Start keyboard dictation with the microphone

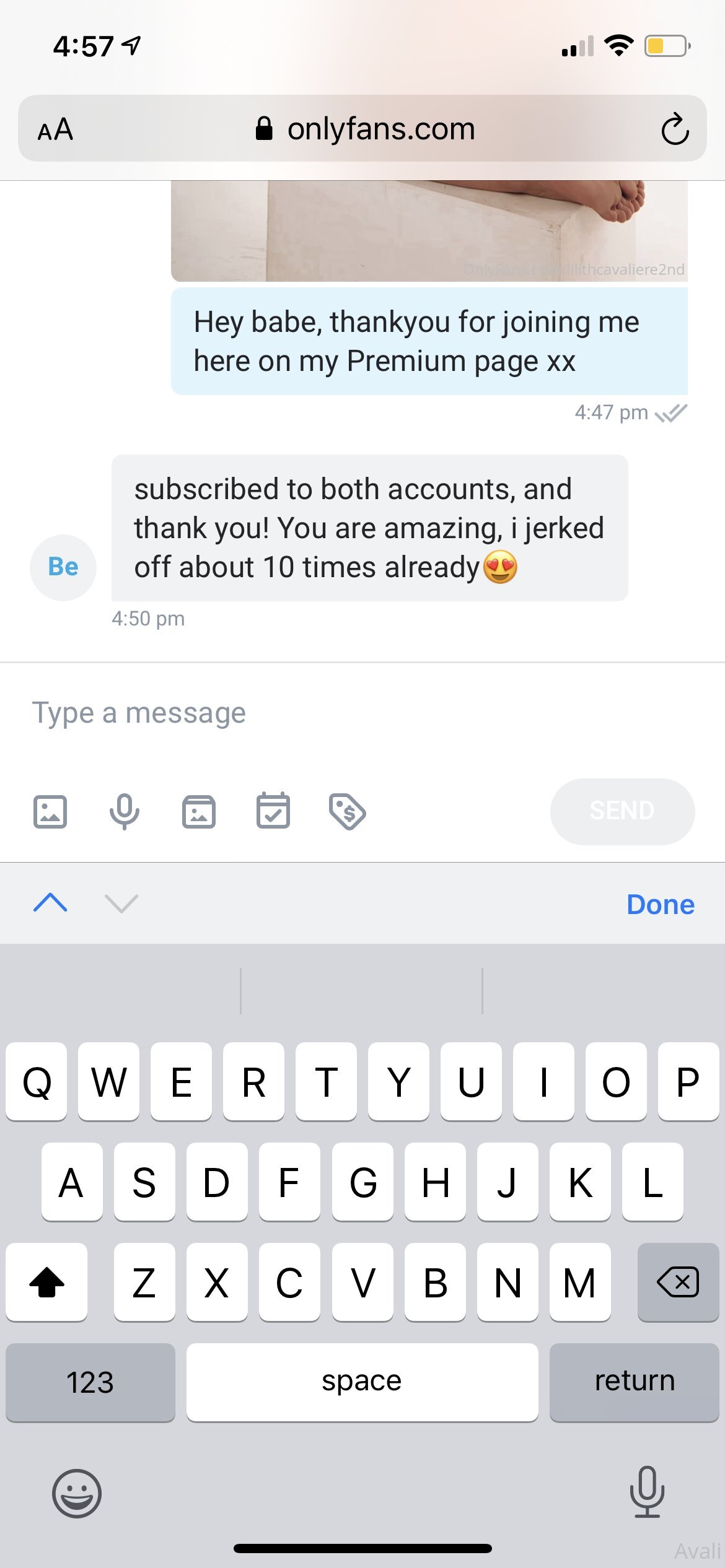647,1492
